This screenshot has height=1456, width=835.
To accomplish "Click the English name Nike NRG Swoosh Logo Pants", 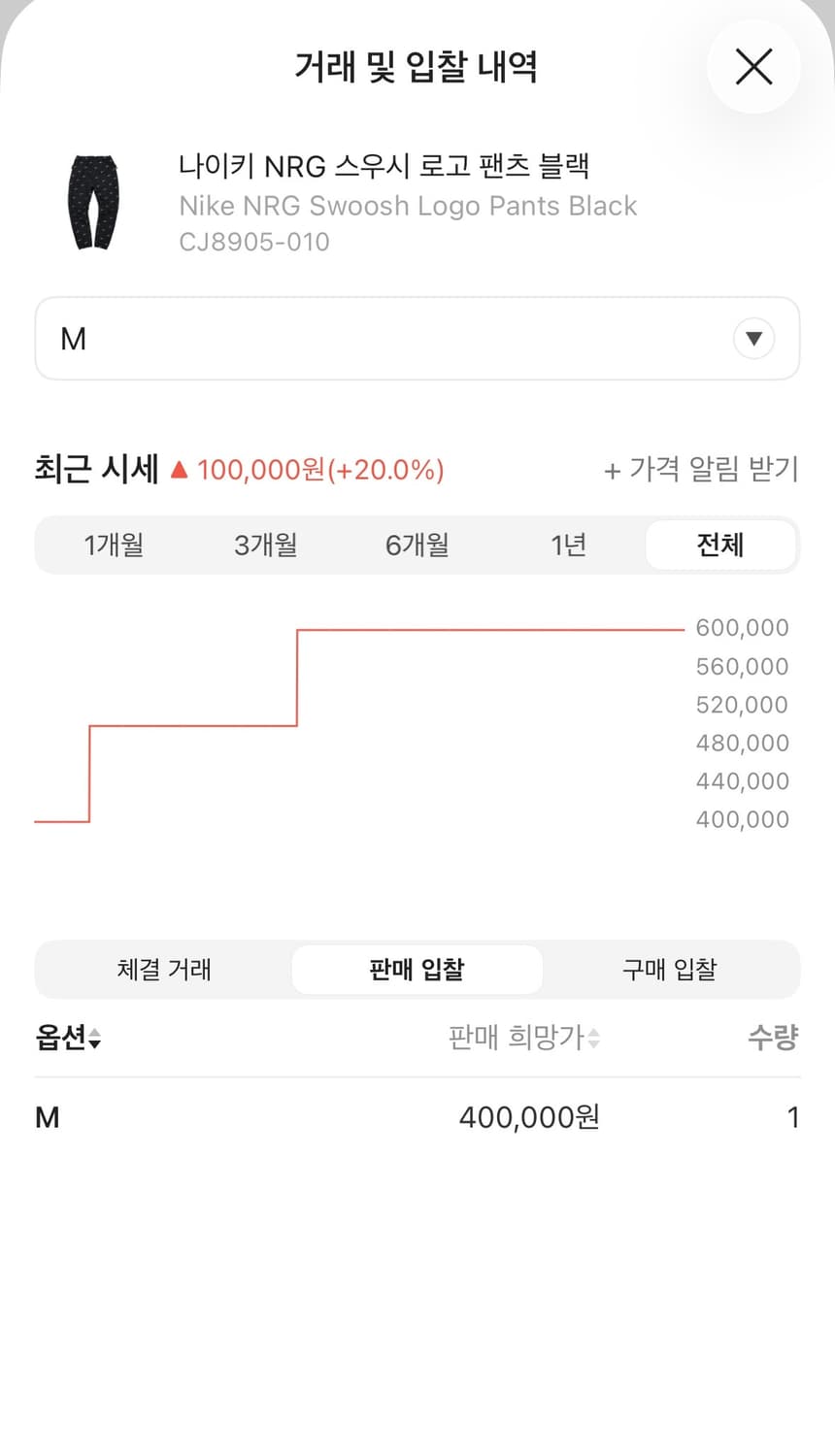I will [407, 206].
